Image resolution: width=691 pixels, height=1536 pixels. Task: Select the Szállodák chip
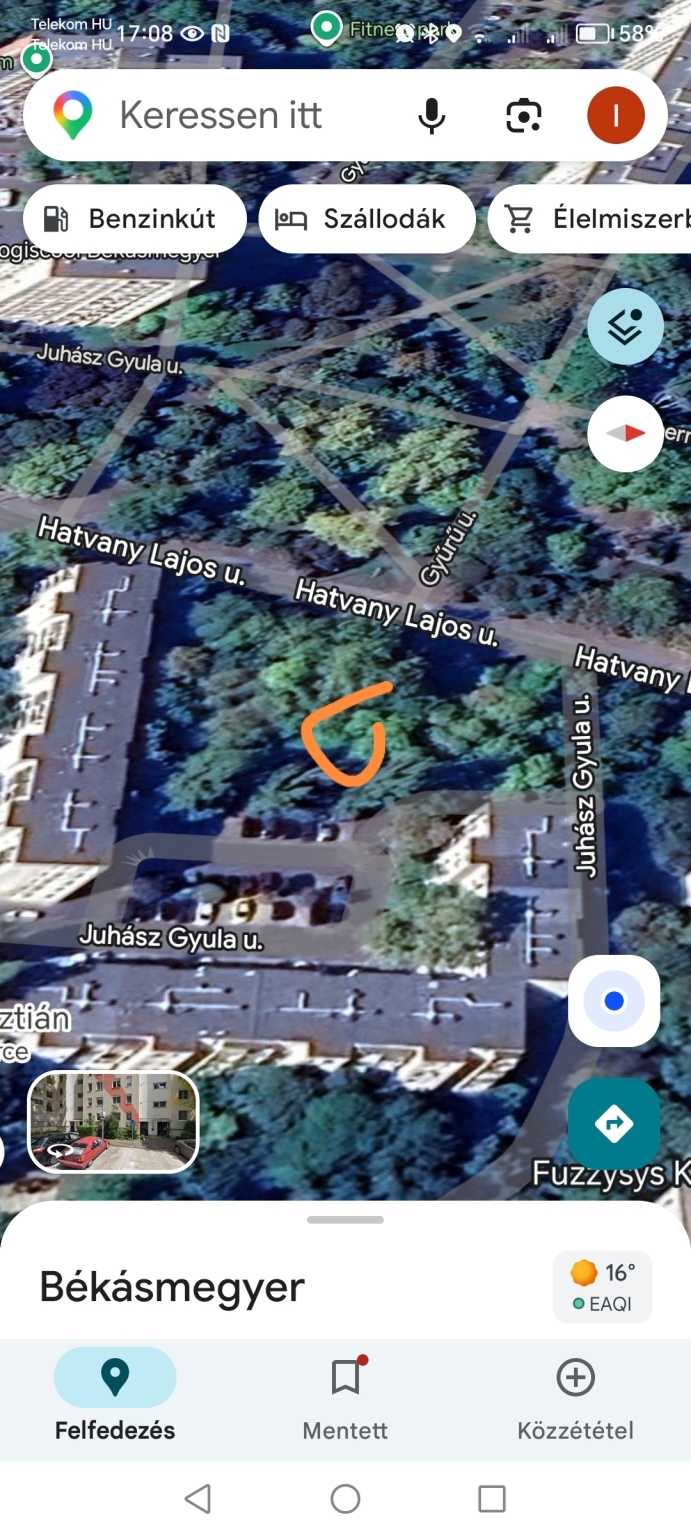point(366,219)
